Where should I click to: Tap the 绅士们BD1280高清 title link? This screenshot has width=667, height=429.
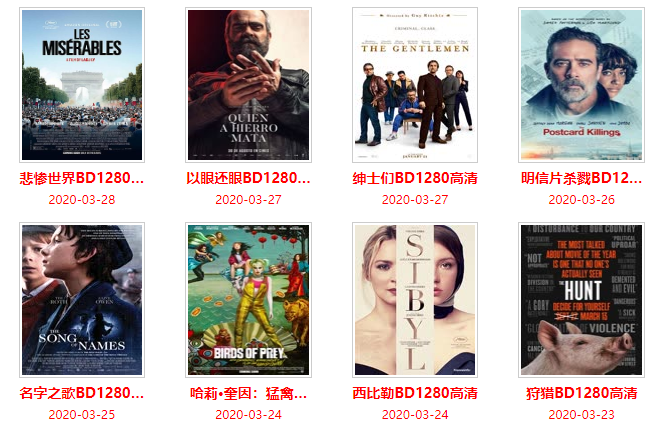tap(415, 178)
